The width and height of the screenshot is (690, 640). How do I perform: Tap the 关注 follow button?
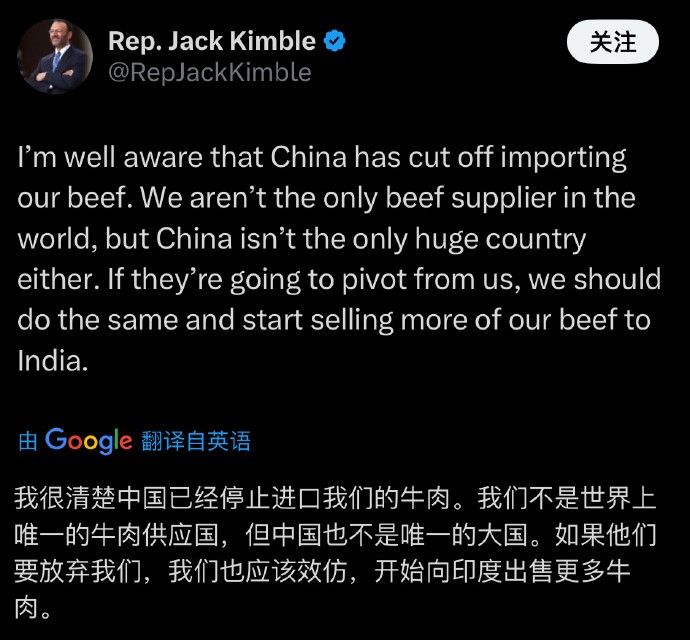tap(613, 42)
